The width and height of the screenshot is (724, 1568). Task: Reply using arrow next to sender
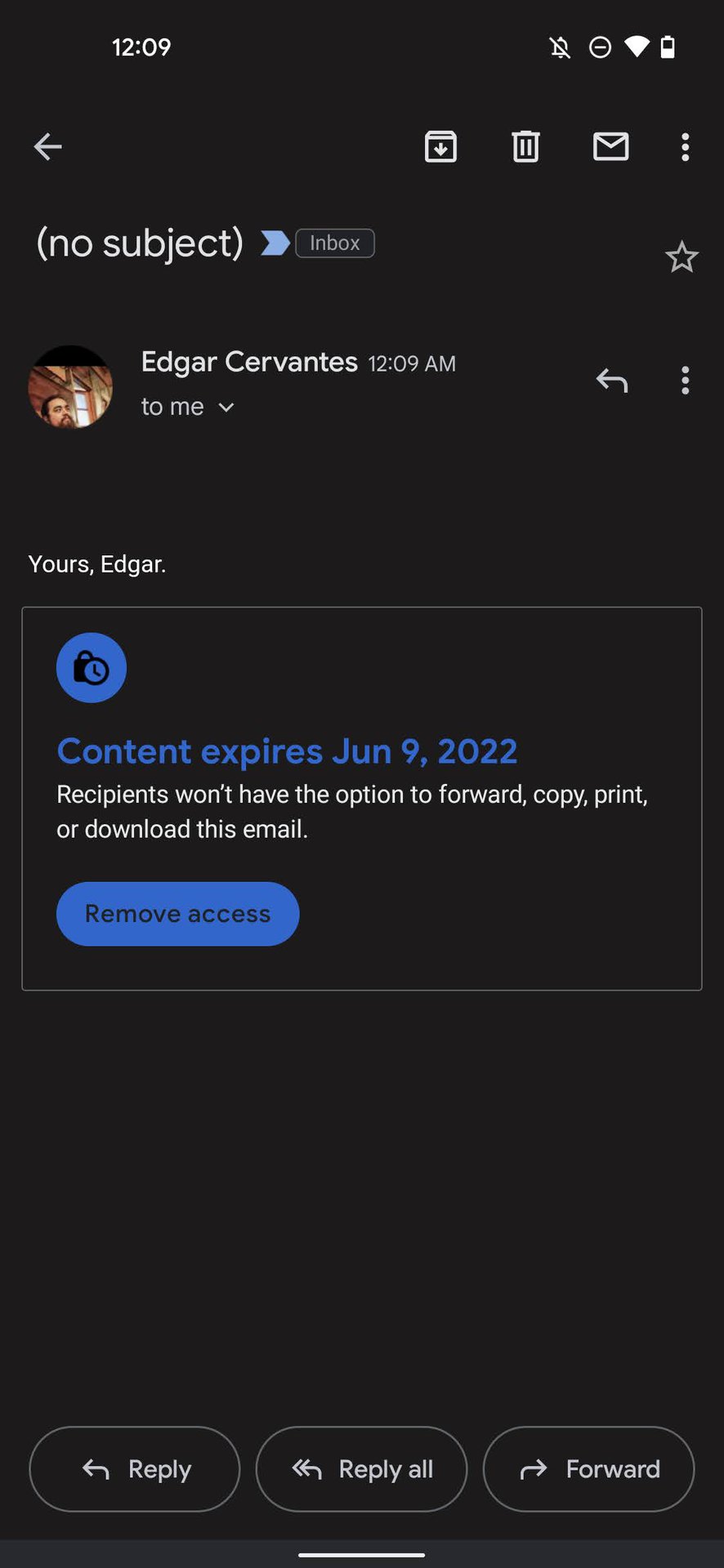coord(611,381)
